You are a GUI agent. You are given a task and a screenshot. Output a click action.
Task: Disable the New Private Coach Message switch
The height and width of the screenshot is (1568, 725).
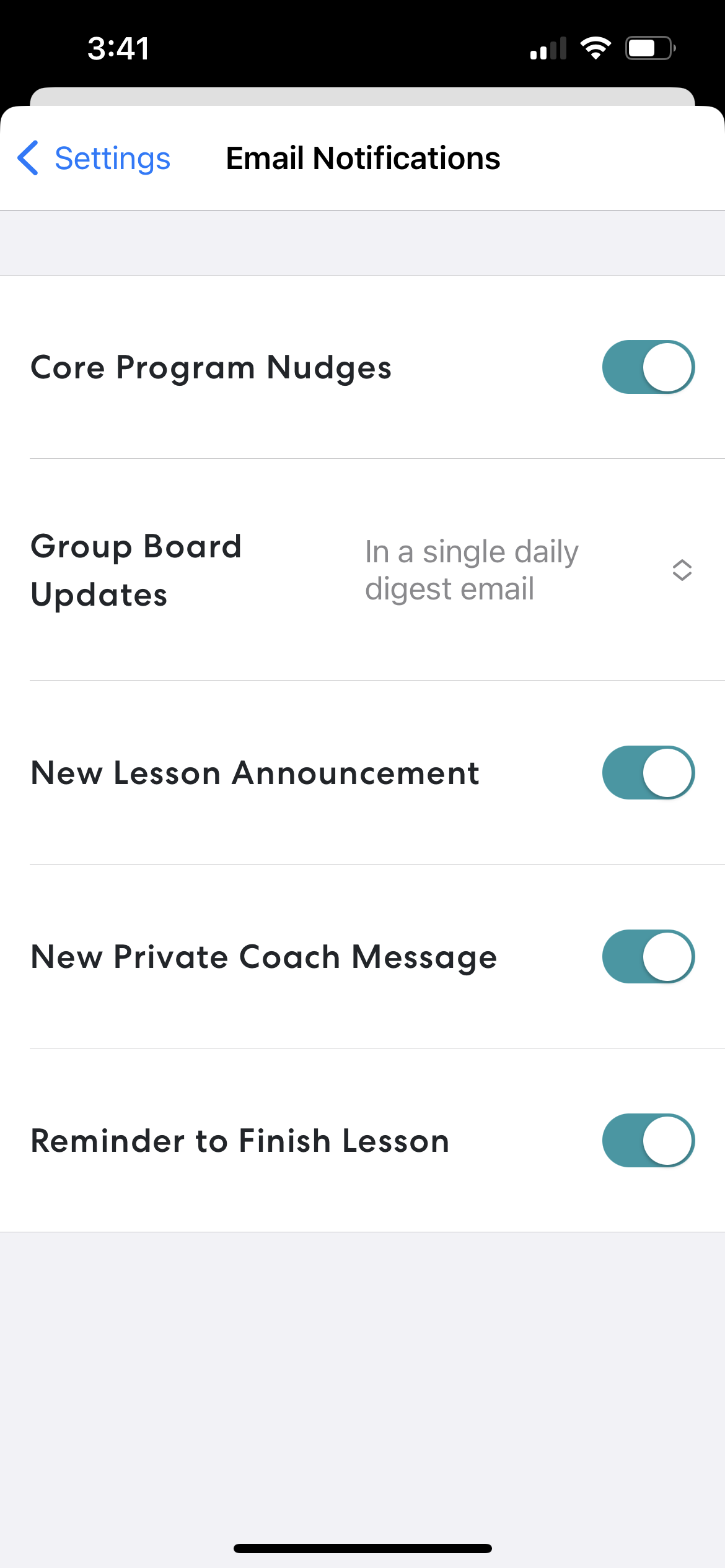coord(648,956)
